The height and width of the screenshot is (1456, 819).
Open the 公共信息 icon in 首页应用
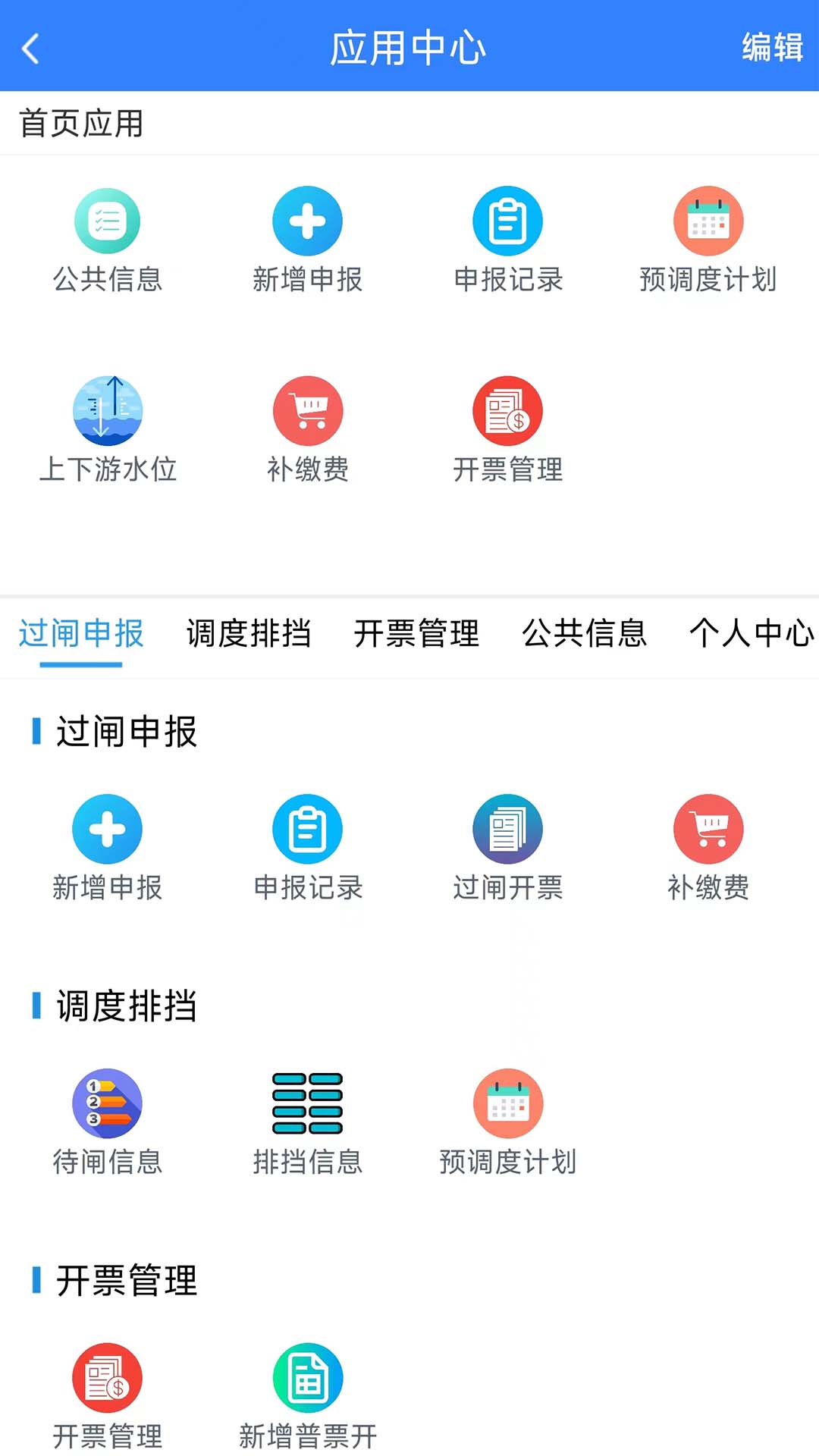107,220
